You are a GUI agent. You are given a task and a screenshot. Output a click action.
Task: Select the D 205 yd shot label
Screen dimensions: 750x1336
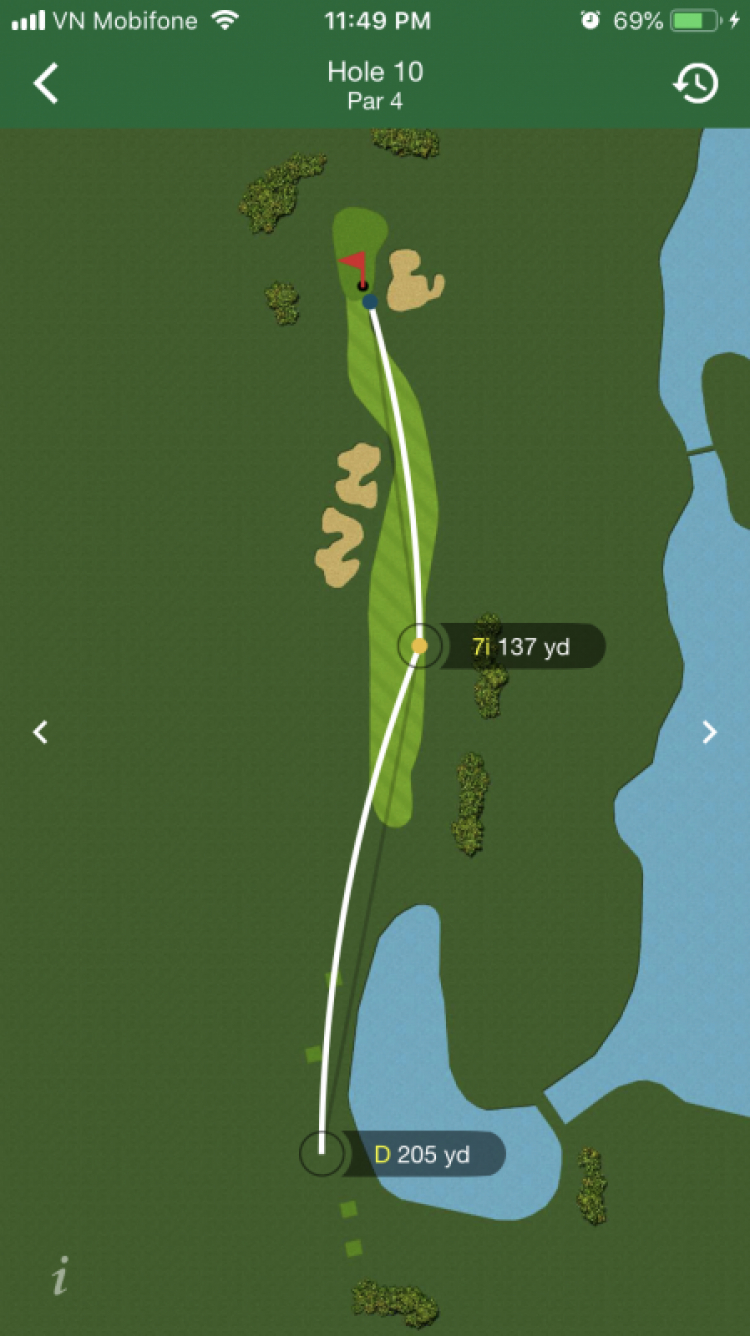pos(422,1155)
